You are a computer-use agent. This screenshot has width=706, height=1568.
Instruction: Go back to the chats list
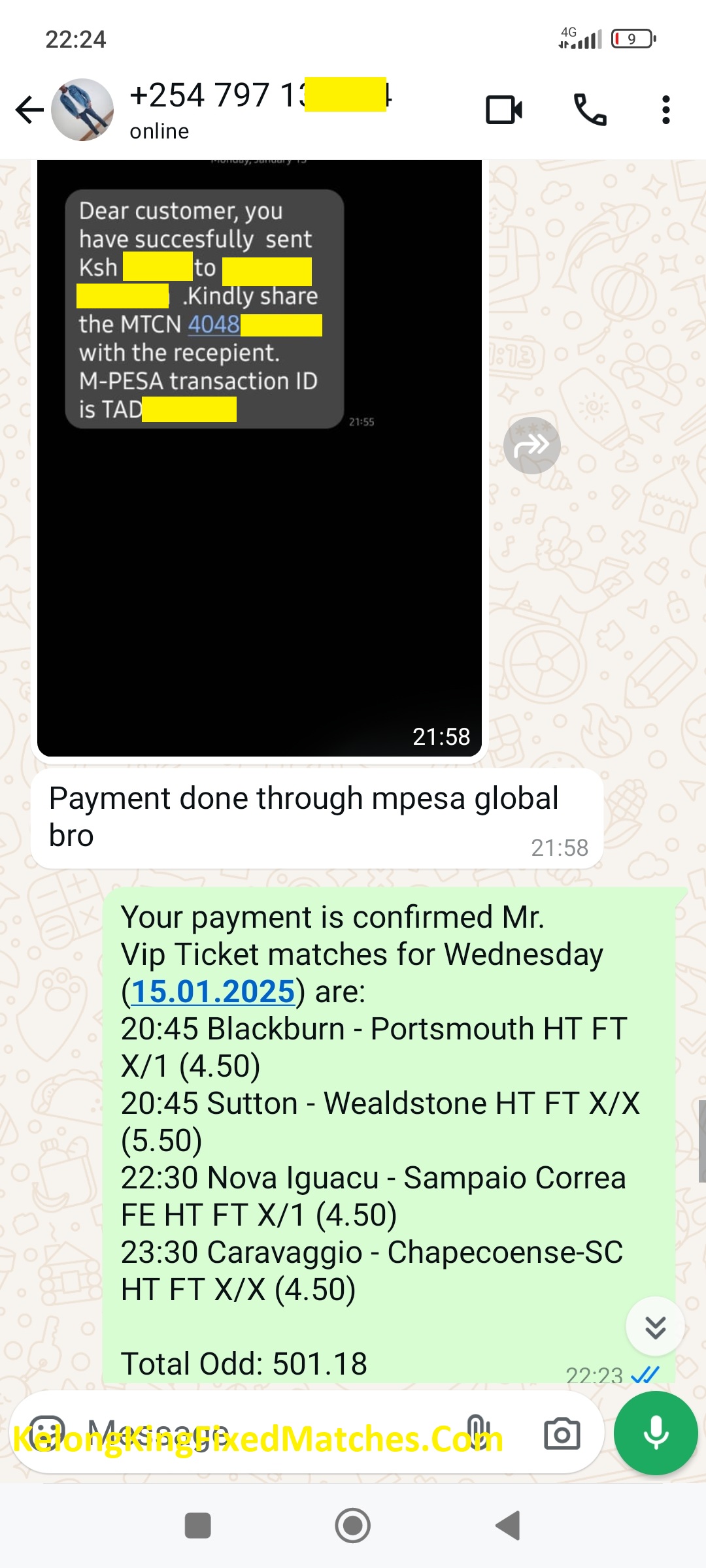(29, 110)
